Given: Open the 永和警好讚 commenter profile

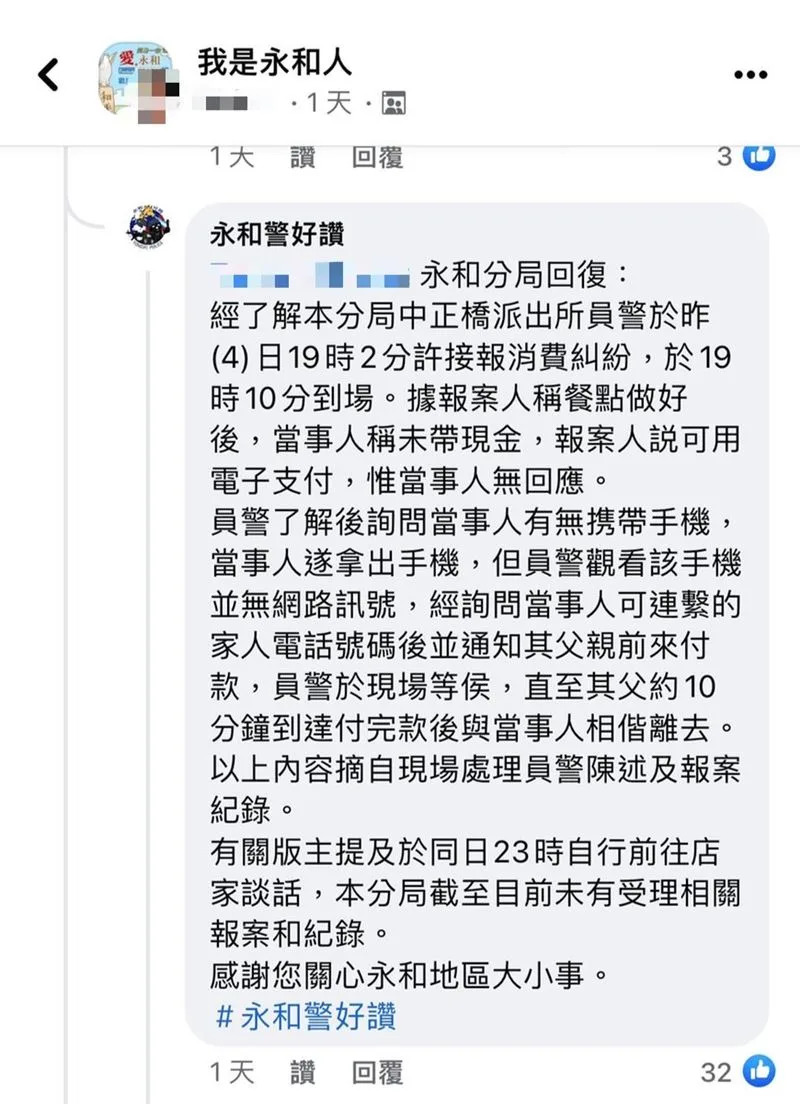Looking at the screenshot, I should click(x=277, y=235).
